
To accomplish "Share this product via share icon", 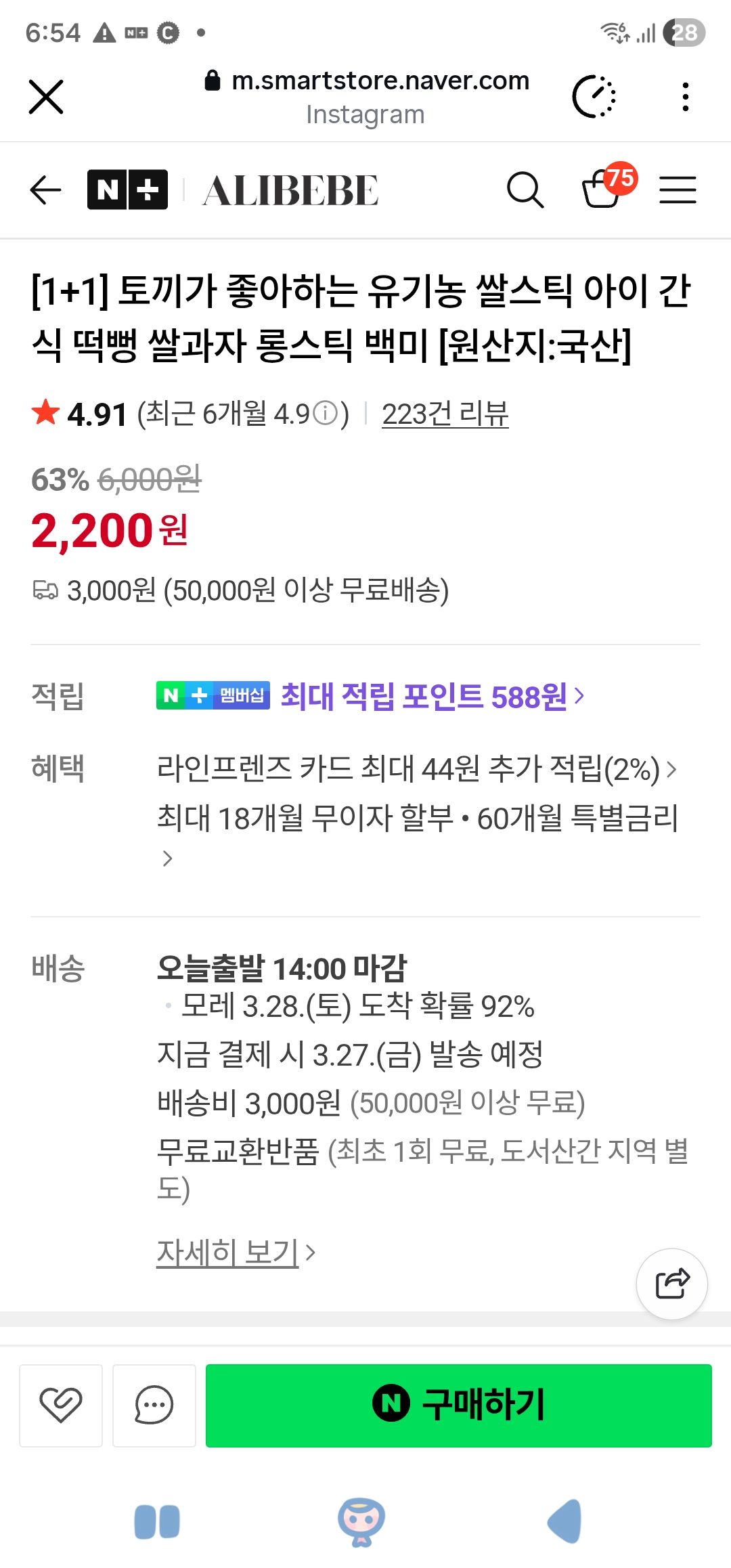I will 671,1284.
